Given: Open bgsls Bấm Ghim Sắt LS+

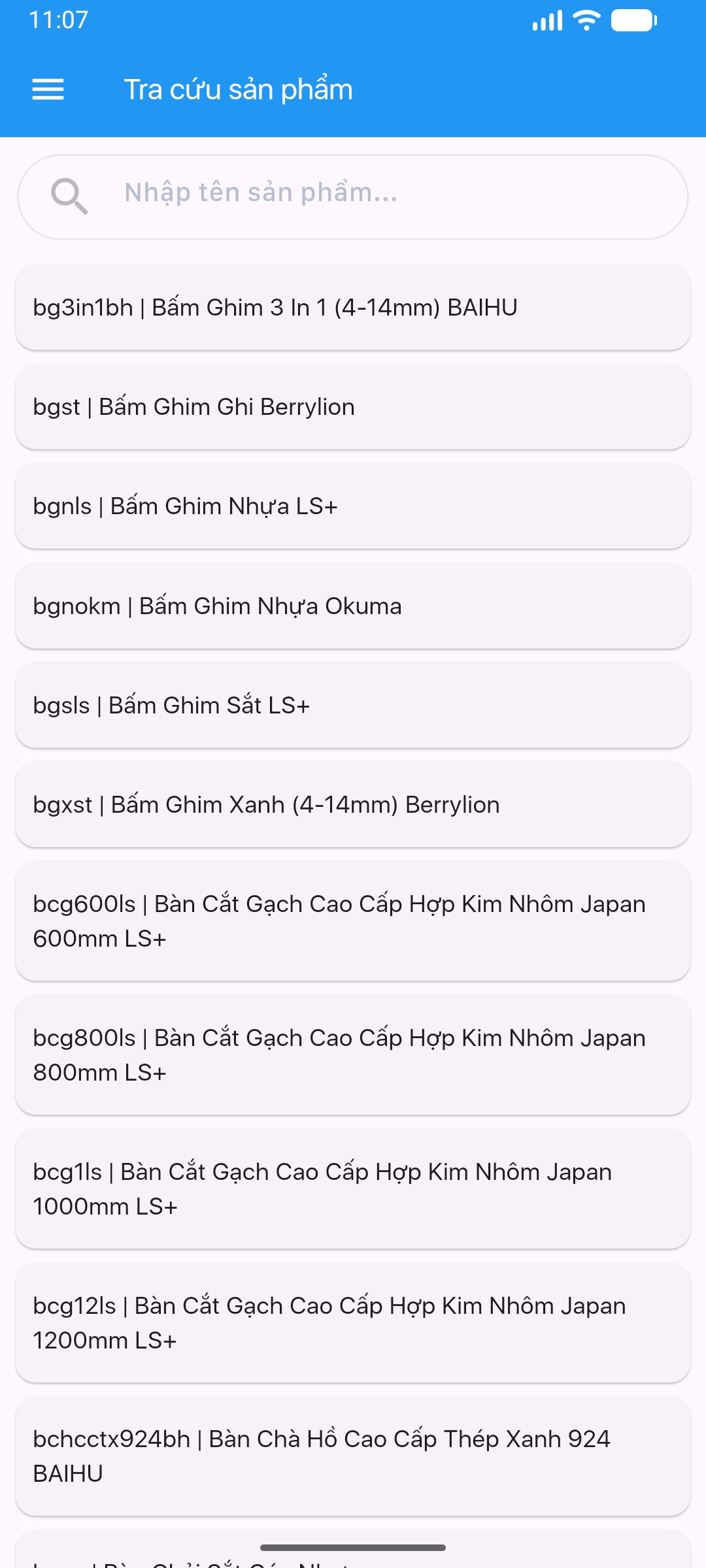Looking at the screenshot, I should [353, 705].
